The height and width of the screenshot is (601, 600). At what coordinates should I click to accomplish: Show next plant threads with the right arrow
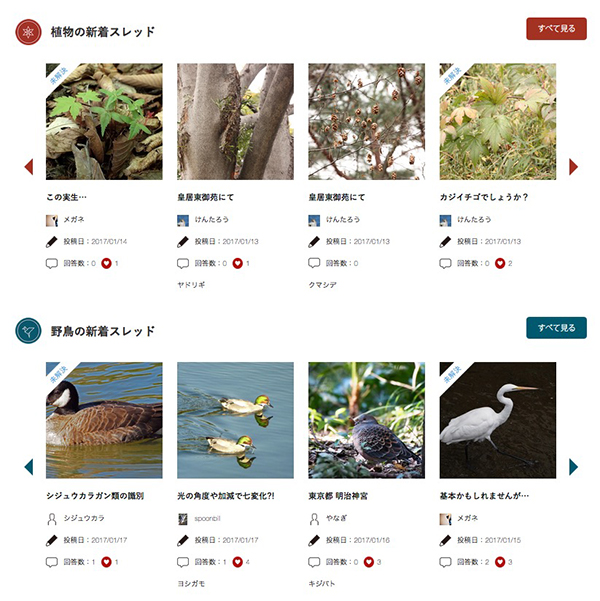[x=573, y=167]
